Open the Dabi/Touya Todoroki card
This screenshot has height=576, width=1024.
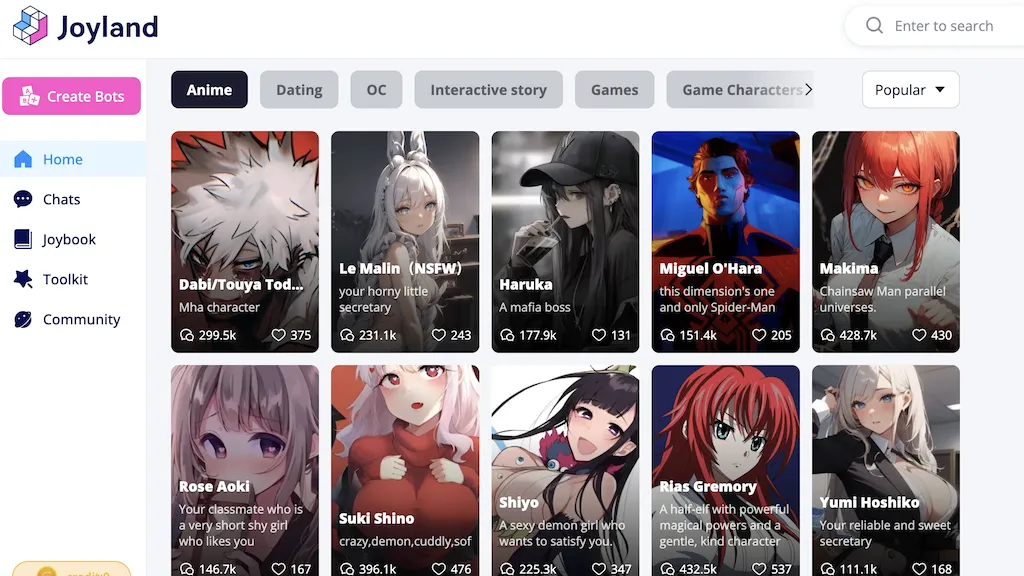(x=245, y=241)
